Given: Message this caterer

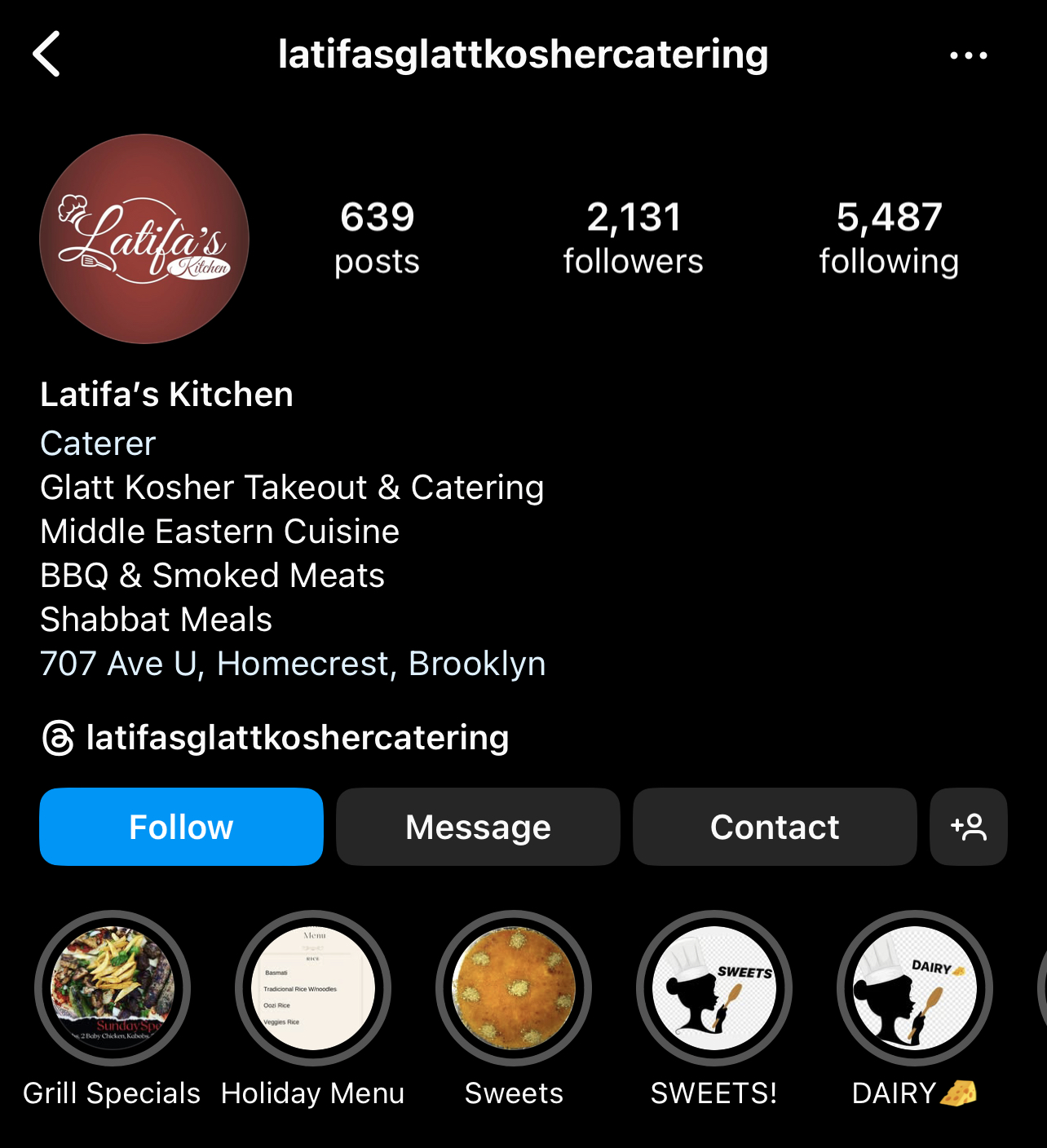Looking at the screenshot, I should [478, 827].
